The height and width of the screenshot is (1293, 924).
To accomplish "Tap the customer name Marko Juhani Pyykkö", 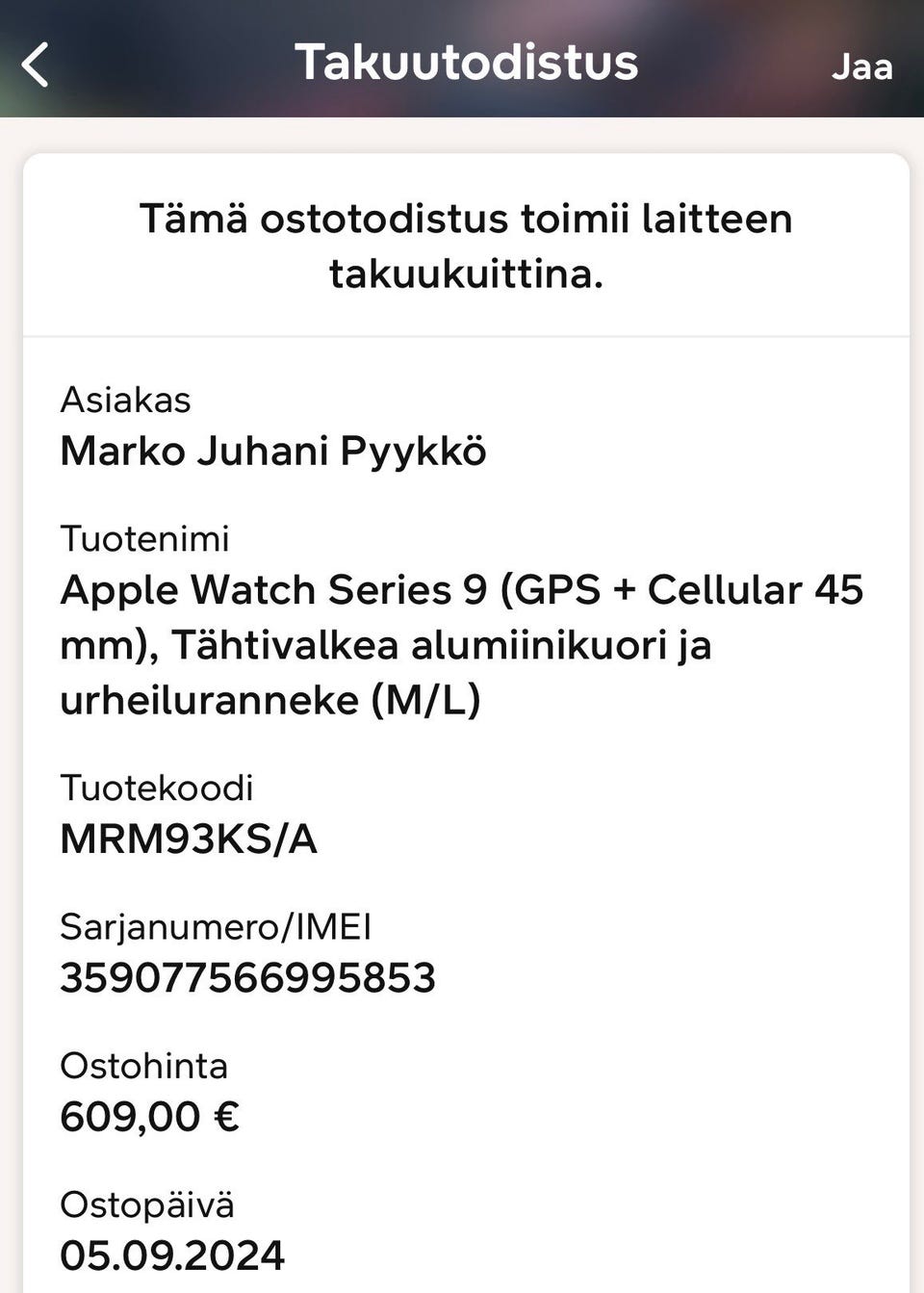I will [274, 450].
